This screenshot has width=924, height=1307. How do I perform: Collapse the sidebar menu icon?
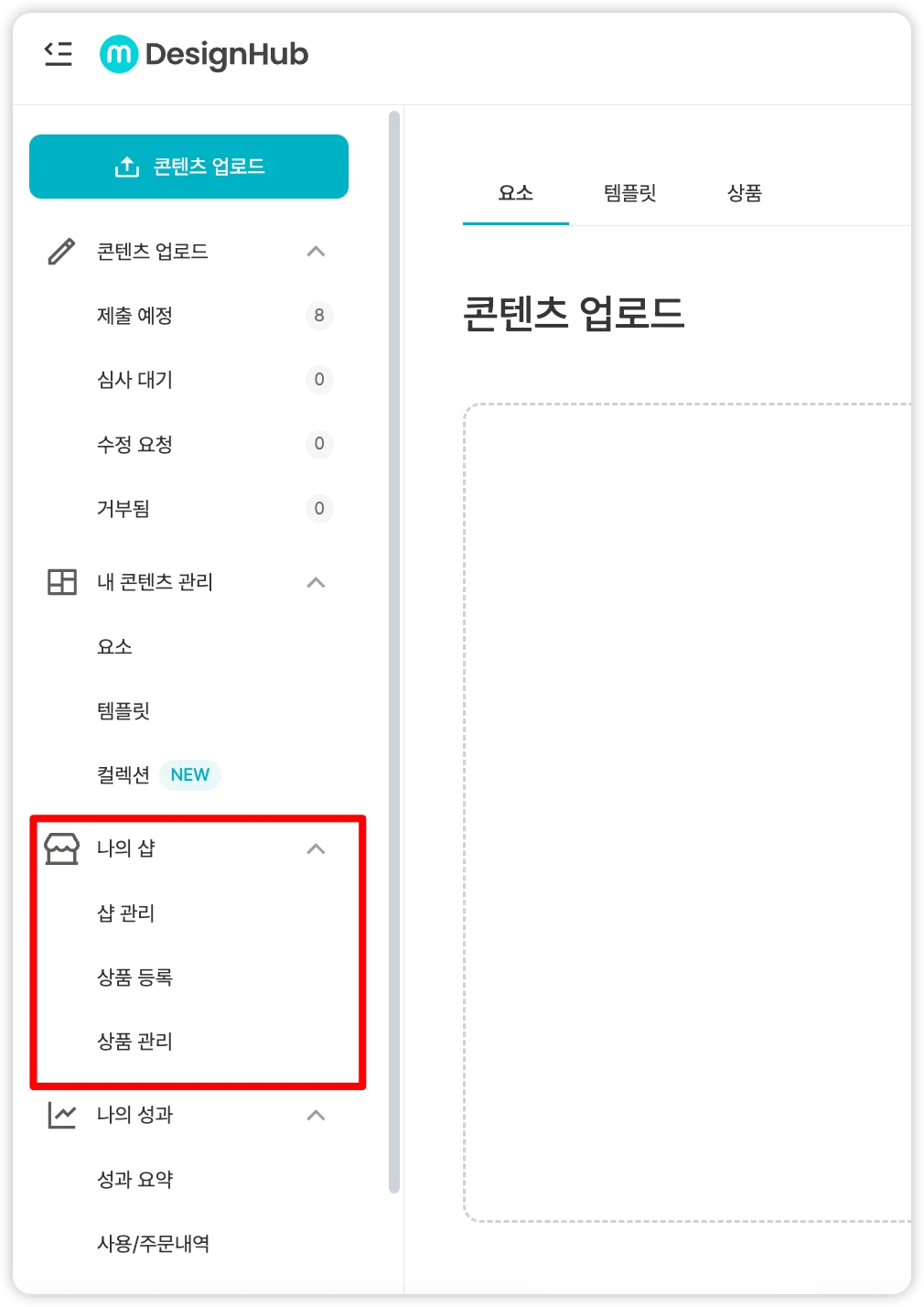(59, 54)
